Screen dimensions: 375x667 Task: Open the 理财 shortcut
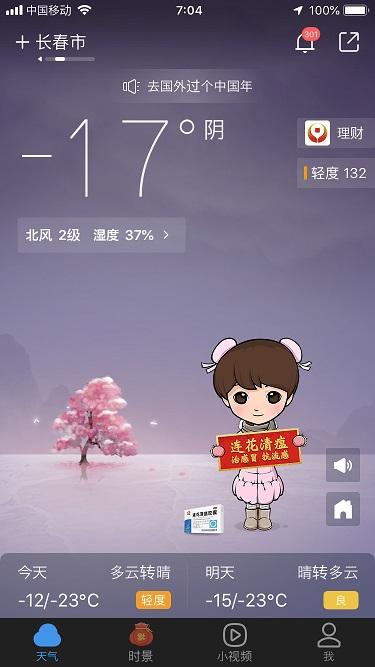point(336,133)
